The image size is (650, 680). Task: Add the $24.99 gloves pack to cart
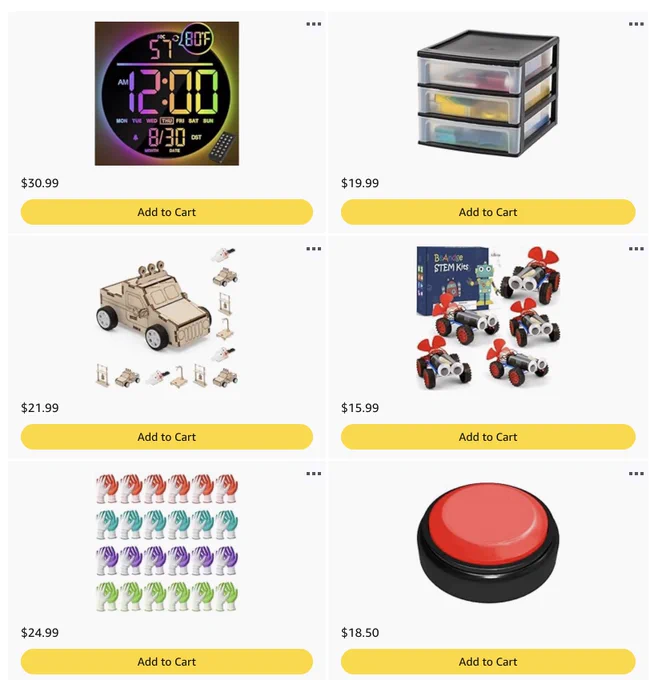pos(167,661)
